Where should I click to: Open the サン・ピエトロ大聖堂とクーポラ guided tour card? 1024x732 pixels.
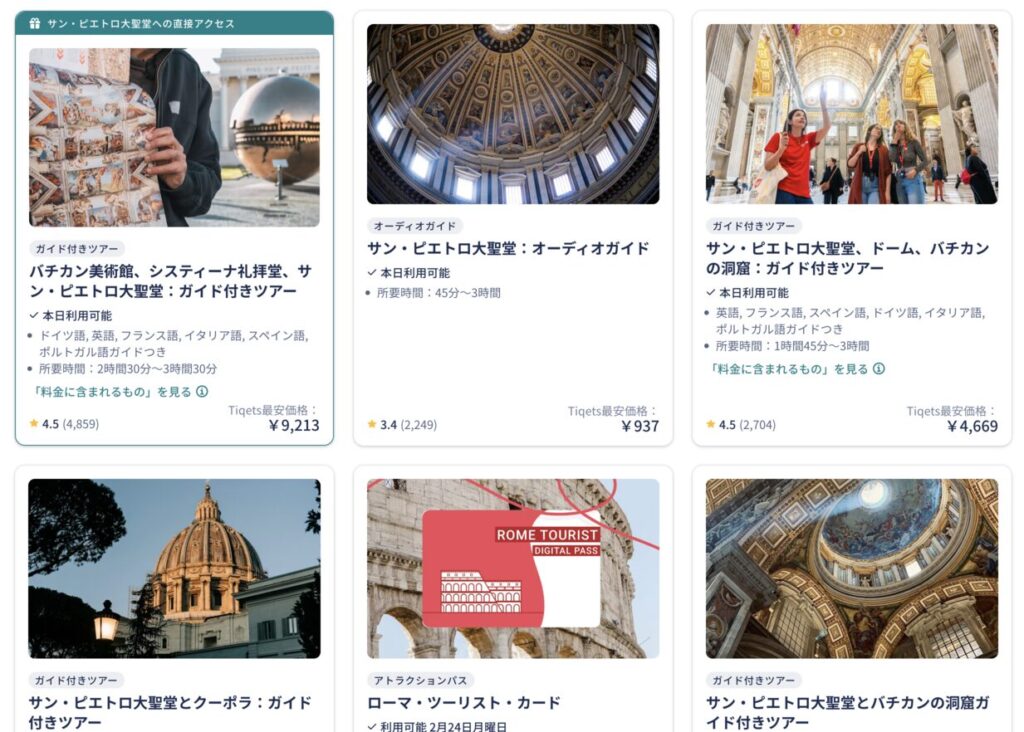pyautogui.click(x=170, y=711)
